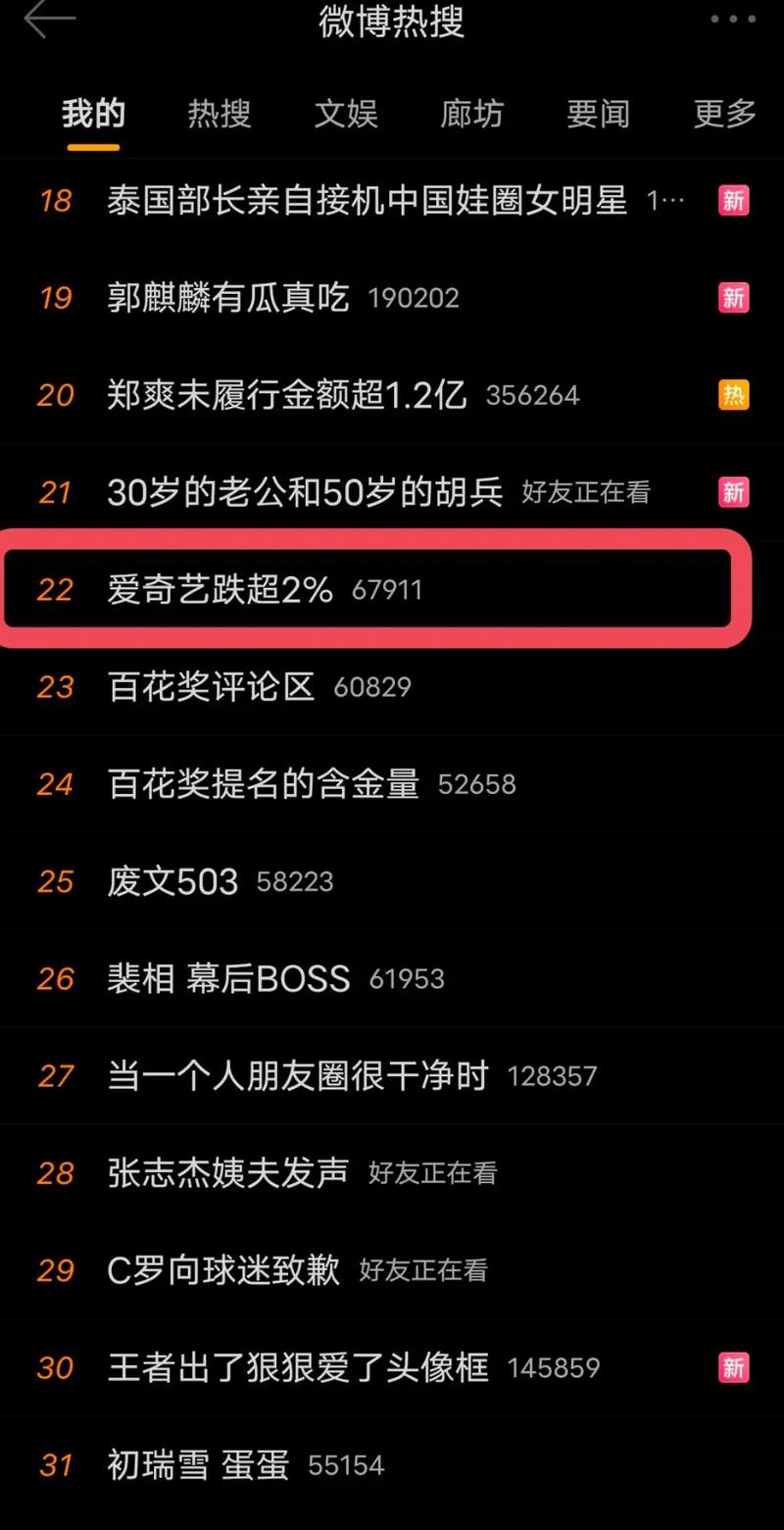Open the C罗向球迷致歉 entry
Viewport: 784px width, 1530px height.
(x=223, y=1271)
